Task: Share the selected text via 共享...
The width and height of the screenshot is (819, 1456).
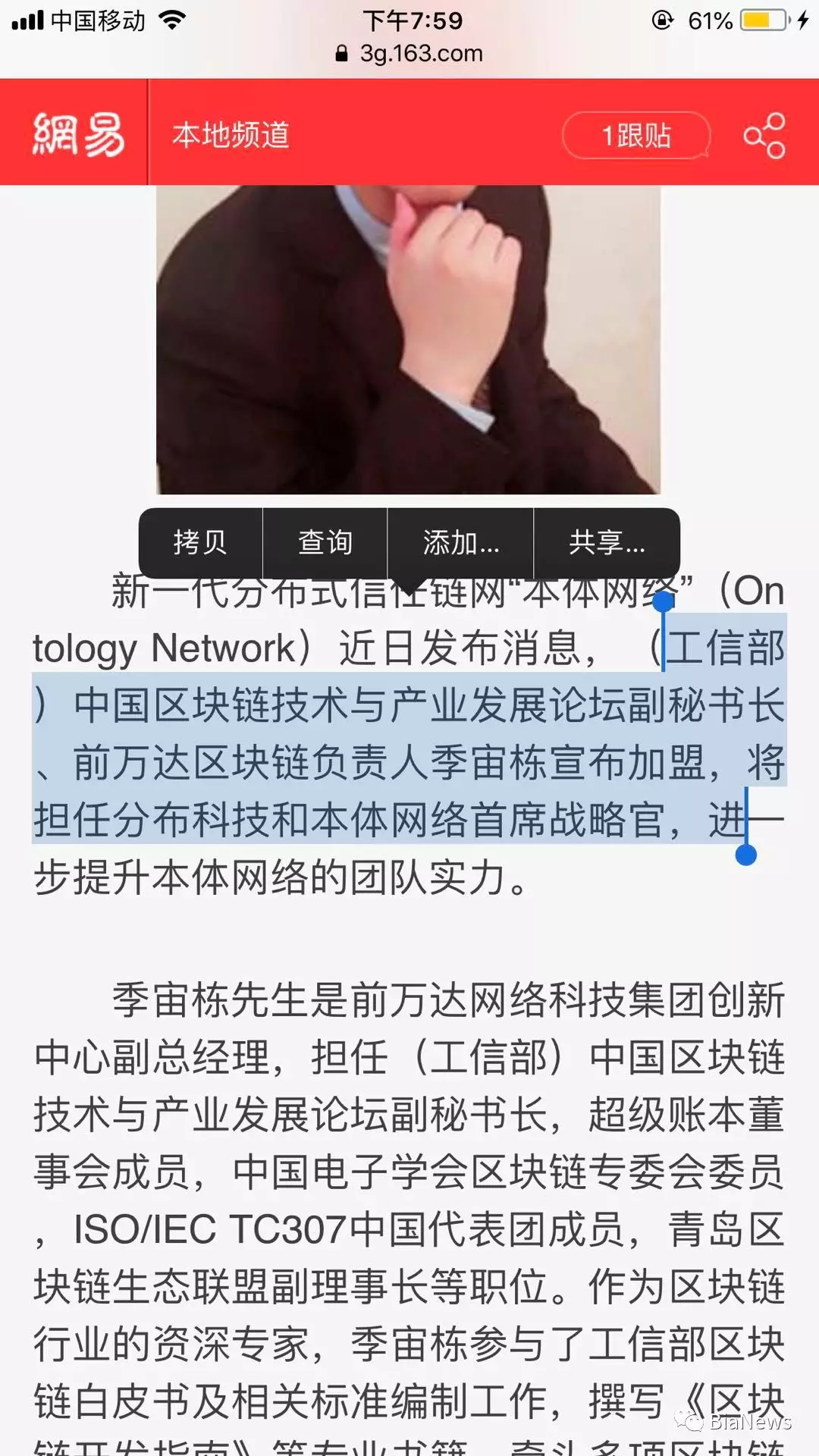Action: point(607,542)
